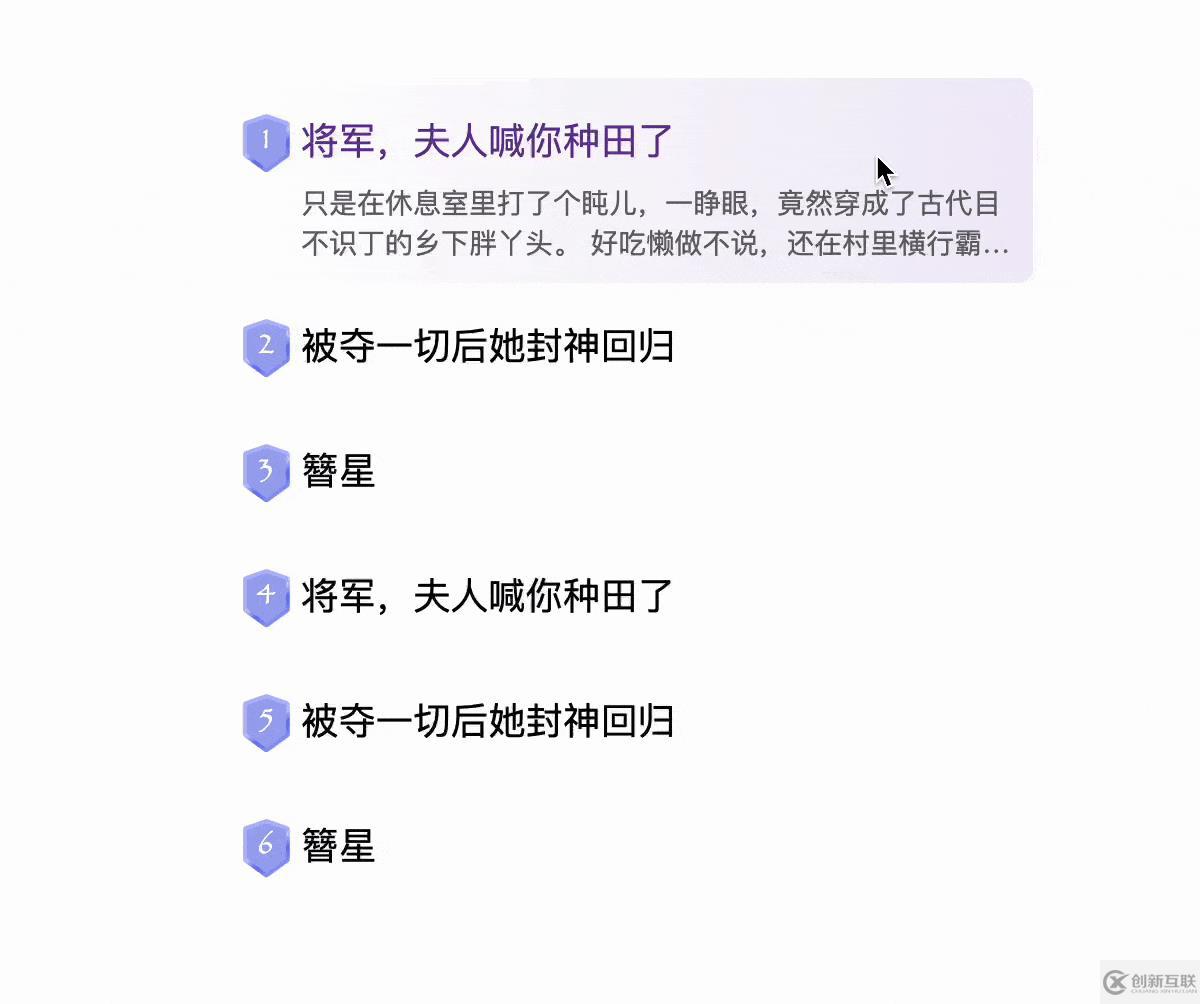Open rank 1 novel 将军，夫人喊你种田了
Image resolution: width=1200 pixels, height=1004 pixels.
pyautogui.click(x=486, y=142)
